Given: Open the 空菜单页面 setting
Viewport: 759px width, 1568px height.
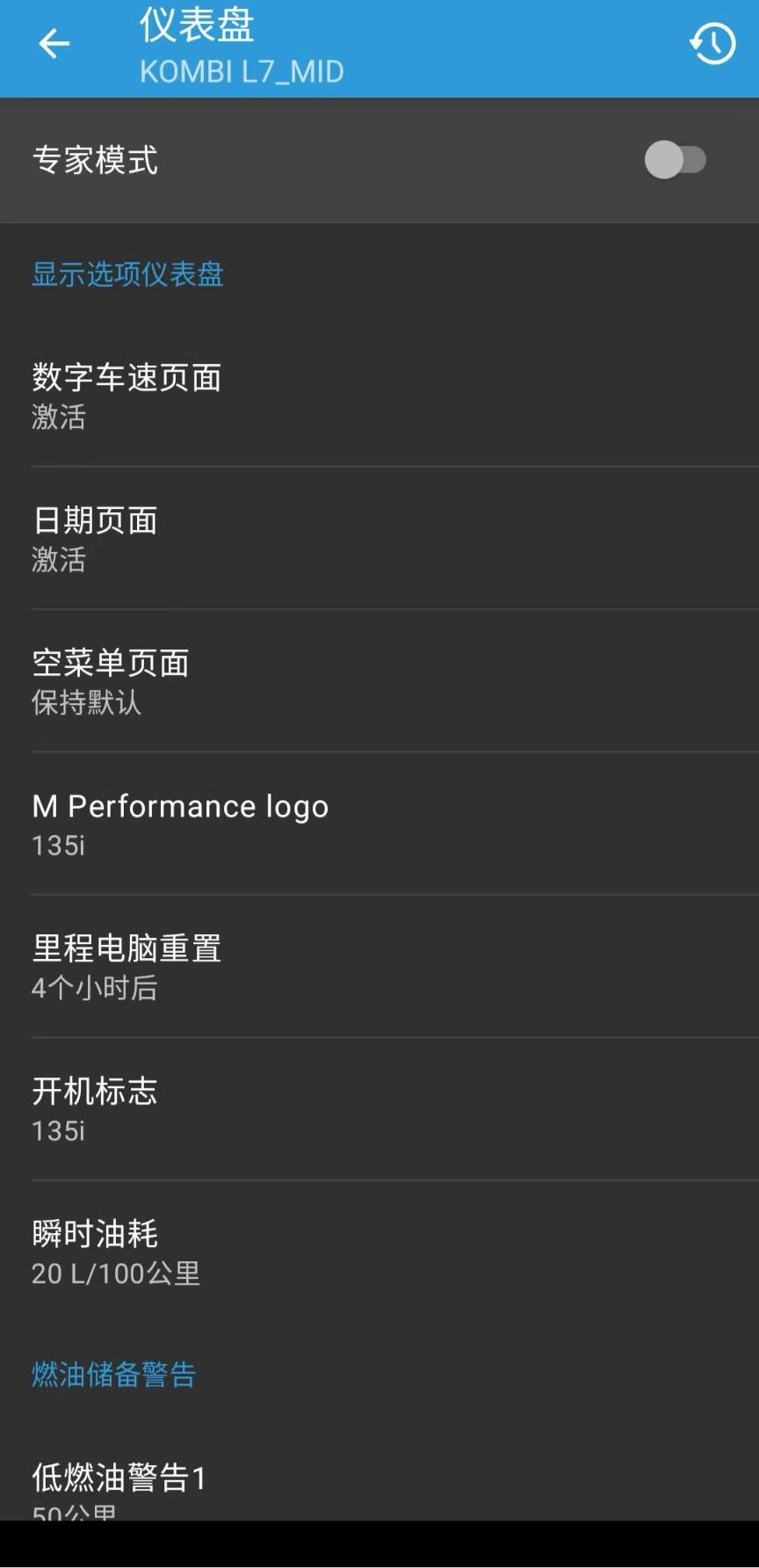Looking at the screenshot, I should 379,681.
